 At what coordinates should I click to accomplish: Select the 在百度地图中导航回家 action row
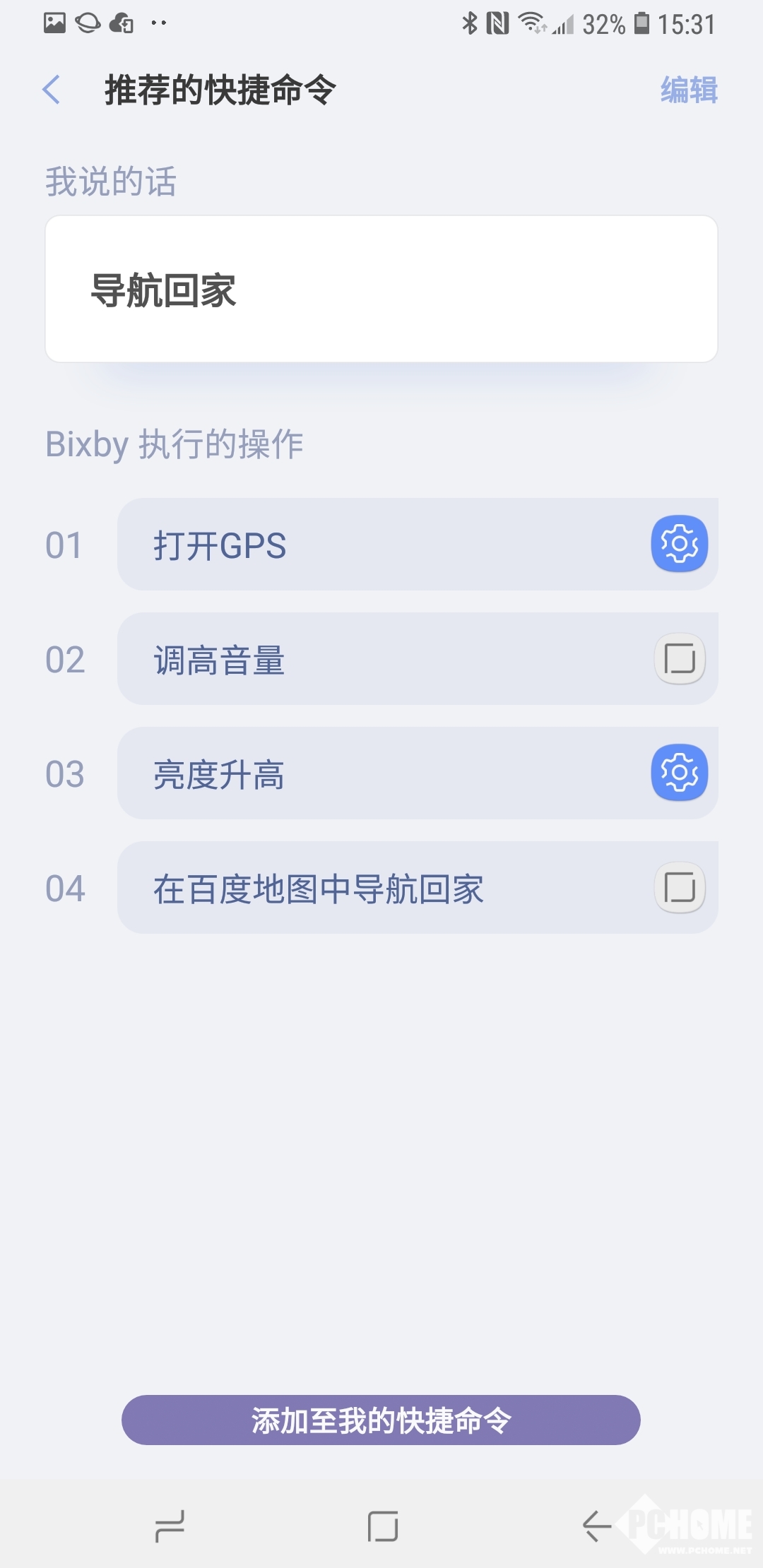pos(381,888)
